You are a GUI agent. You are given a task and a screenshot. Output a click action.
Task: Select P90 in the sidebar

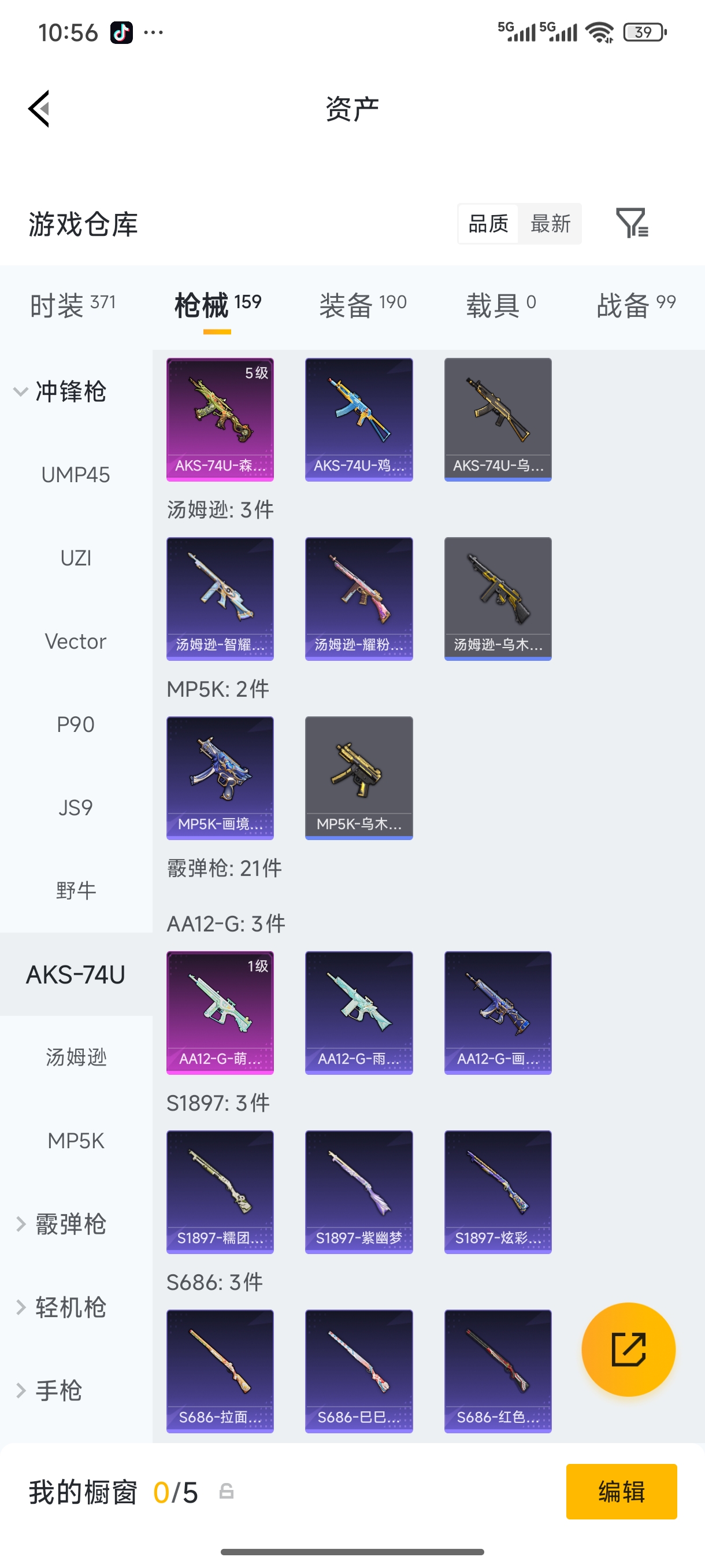(x=76, y=724)
